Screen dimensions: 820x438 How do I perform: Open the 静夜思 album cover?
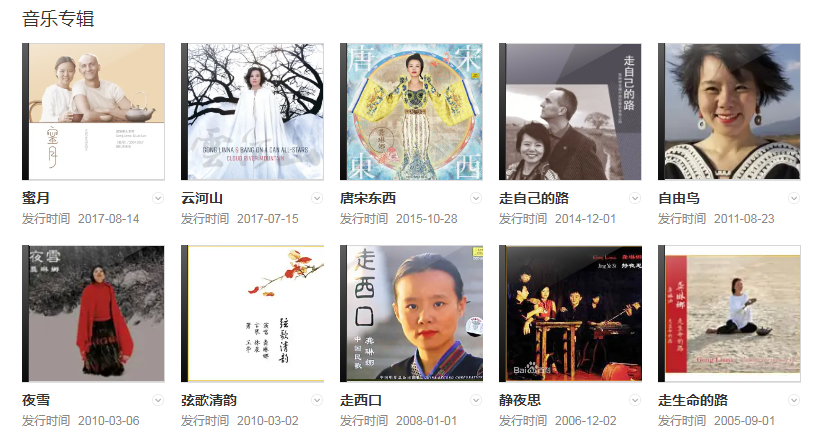(570, 313)
